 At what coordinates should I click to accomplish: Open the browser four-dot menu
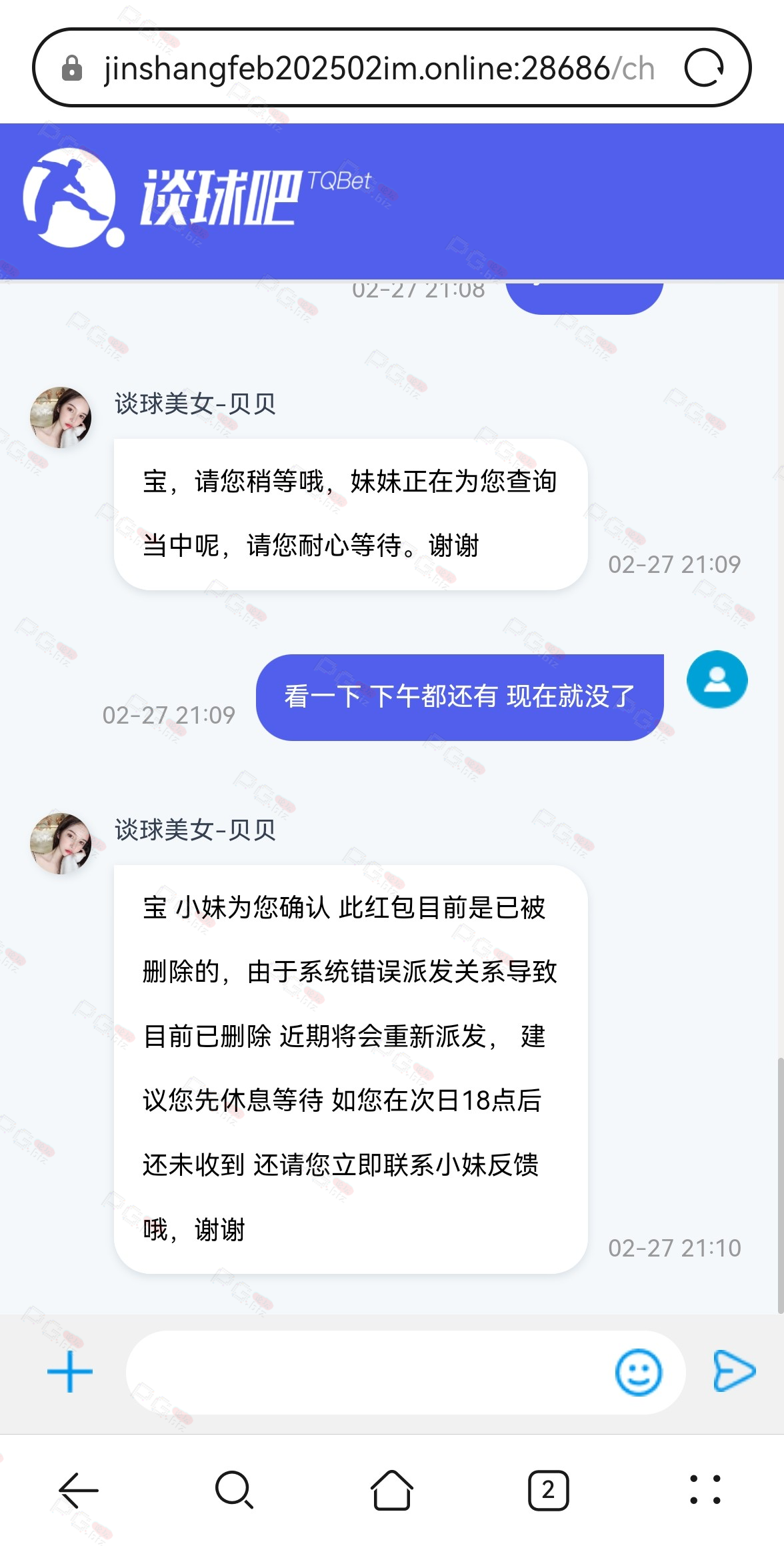click(x=705, y=1490)
